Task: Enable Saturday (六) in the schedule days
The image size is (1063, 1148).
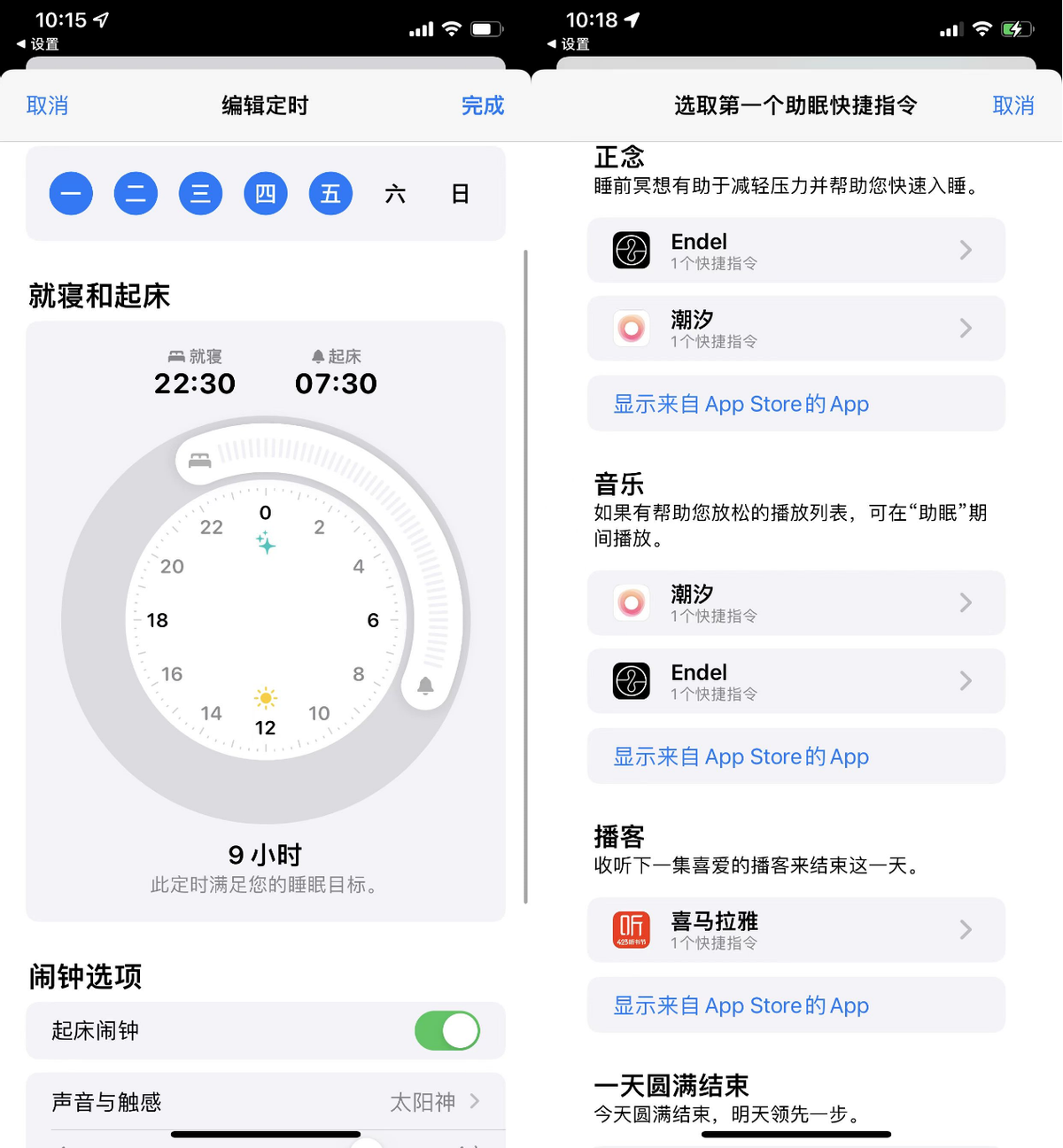Action: [396, 193]
